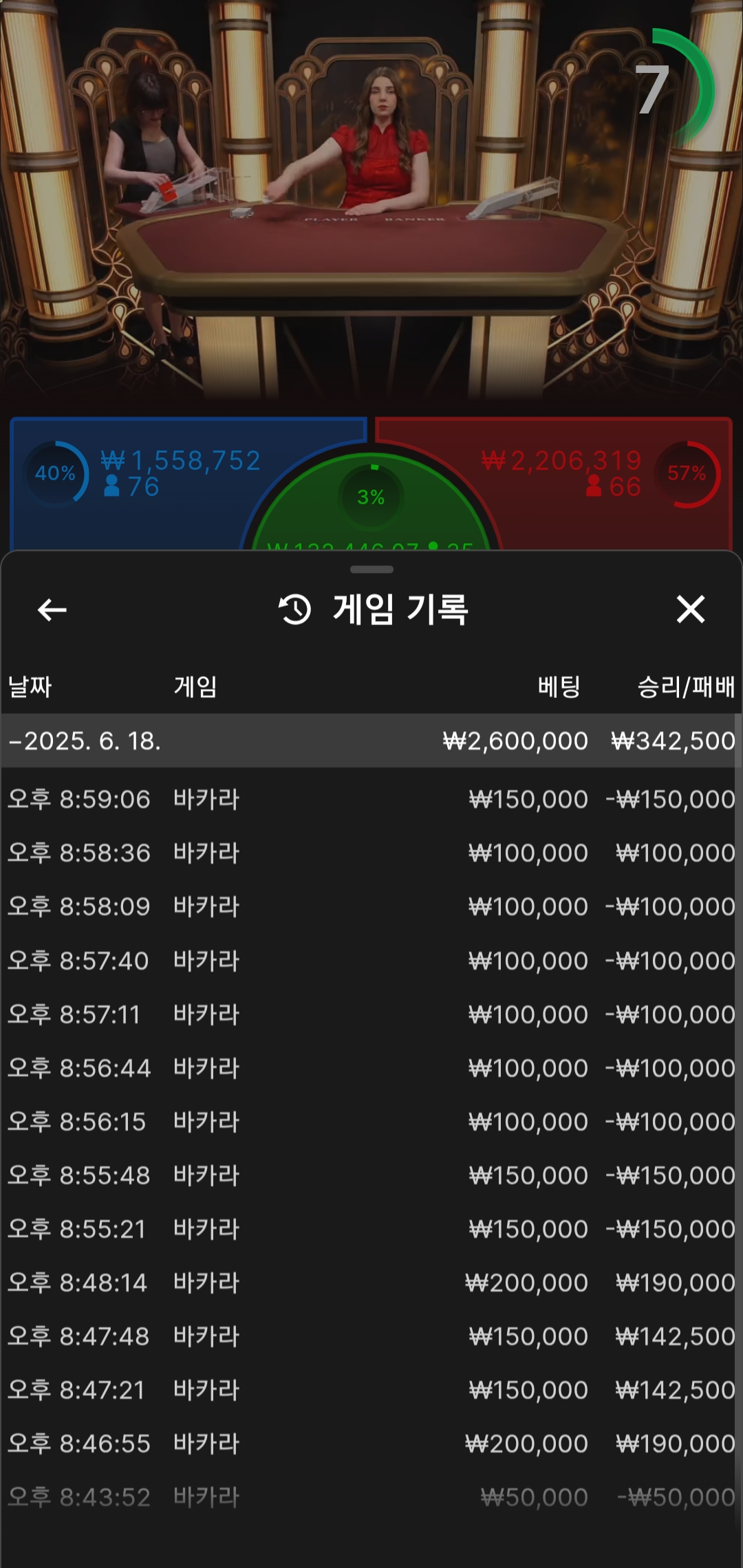Bet on the blue Player area
This screenshot has height=1568, width=743.
138,481
